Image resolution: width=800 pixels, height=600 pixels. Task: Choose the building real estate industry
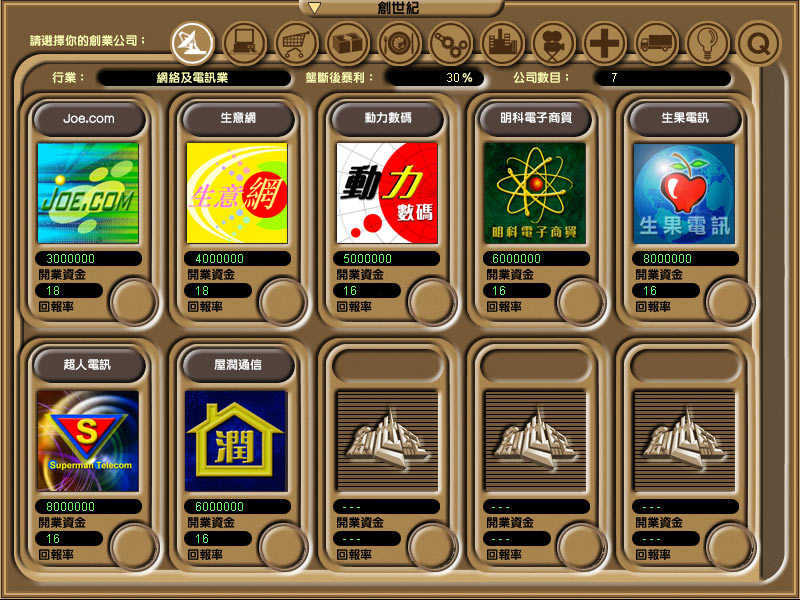pos(502,42)
